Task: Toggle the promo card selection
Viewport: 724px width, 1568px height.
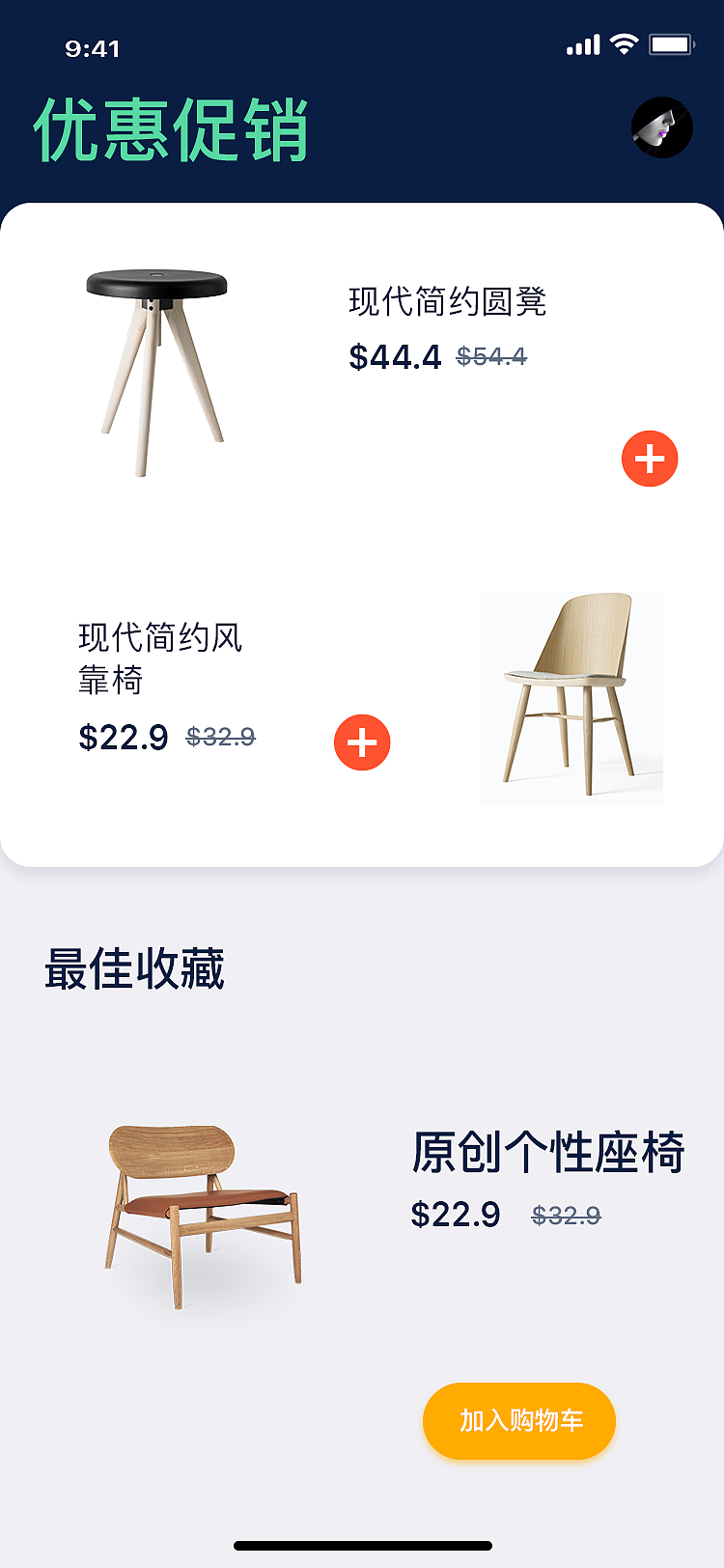Action: tap(362, 531)
